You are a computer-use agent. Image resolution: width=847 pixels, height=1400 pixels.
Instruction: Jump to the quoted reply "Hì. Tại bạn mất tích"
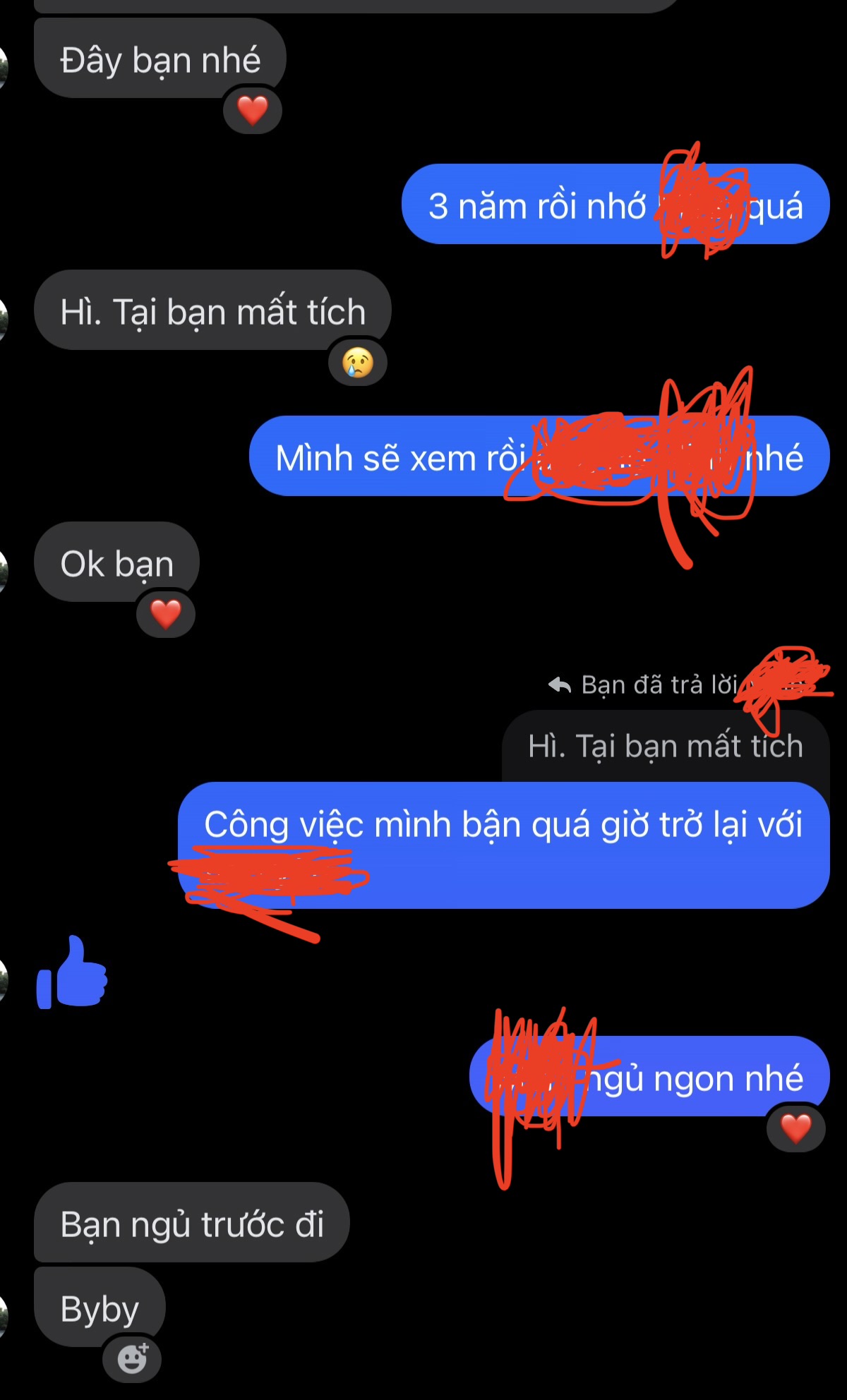666,747
